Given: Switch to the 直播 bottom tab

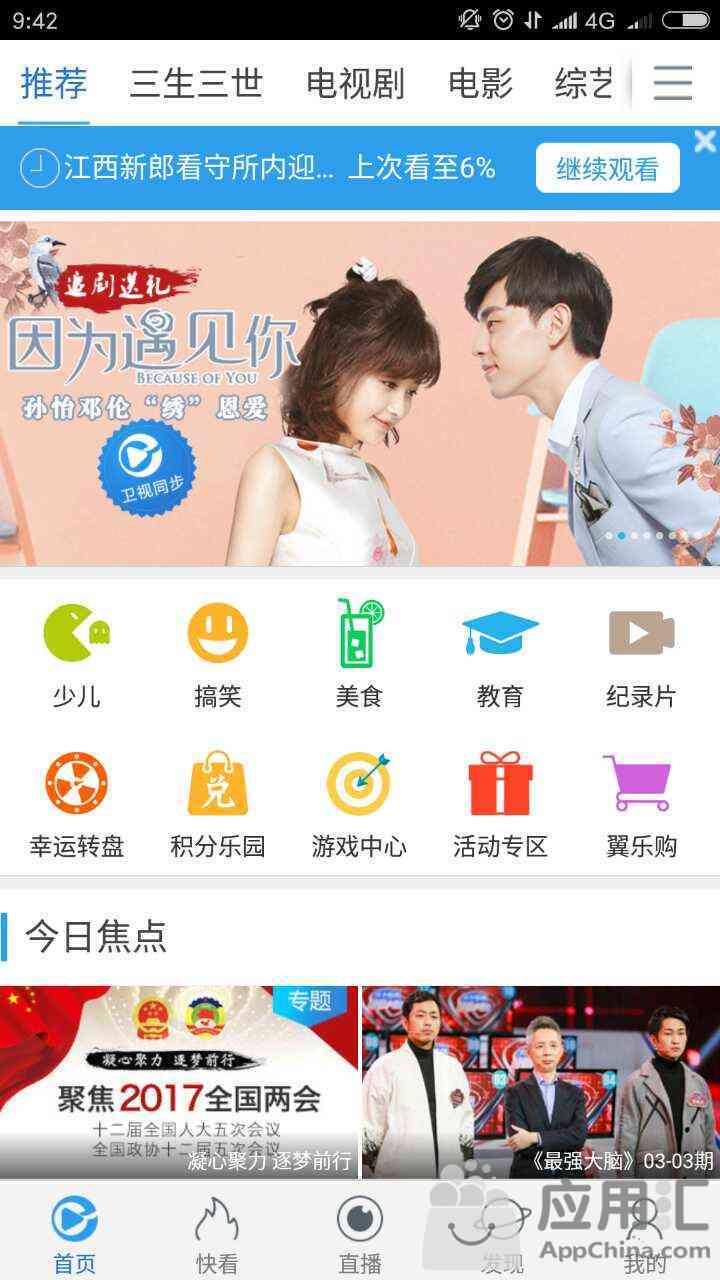Looking at the screenshot, I should coord(359,1235).
